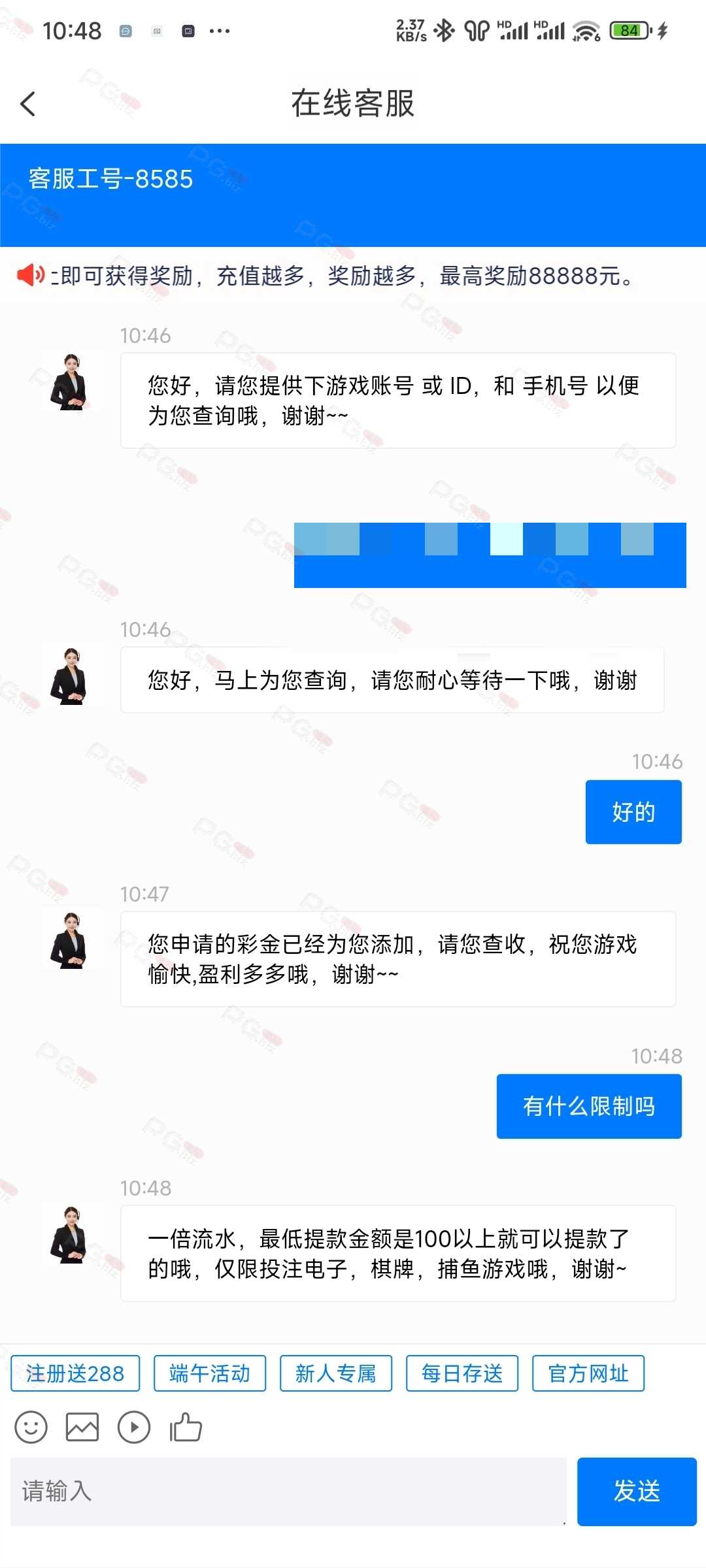Viewport: 706px width, 1568px height.
Task: Go back from the 在线客服 chat
Action: (27, 104)
